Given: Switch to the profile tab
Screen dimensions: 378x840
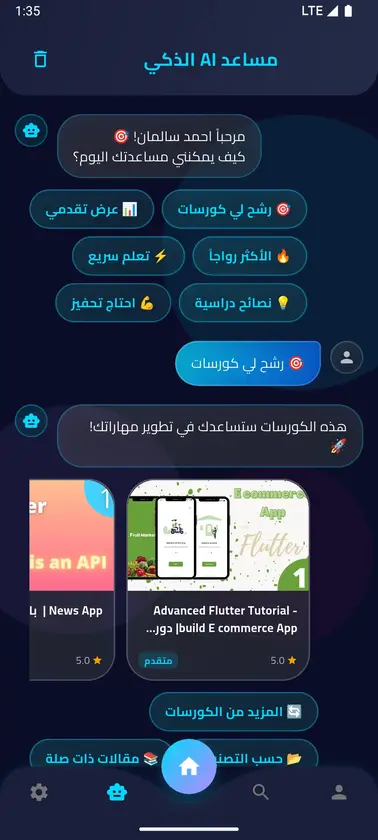Looking at the screenshot, I should pyautogui.click(x=339, y=792).
